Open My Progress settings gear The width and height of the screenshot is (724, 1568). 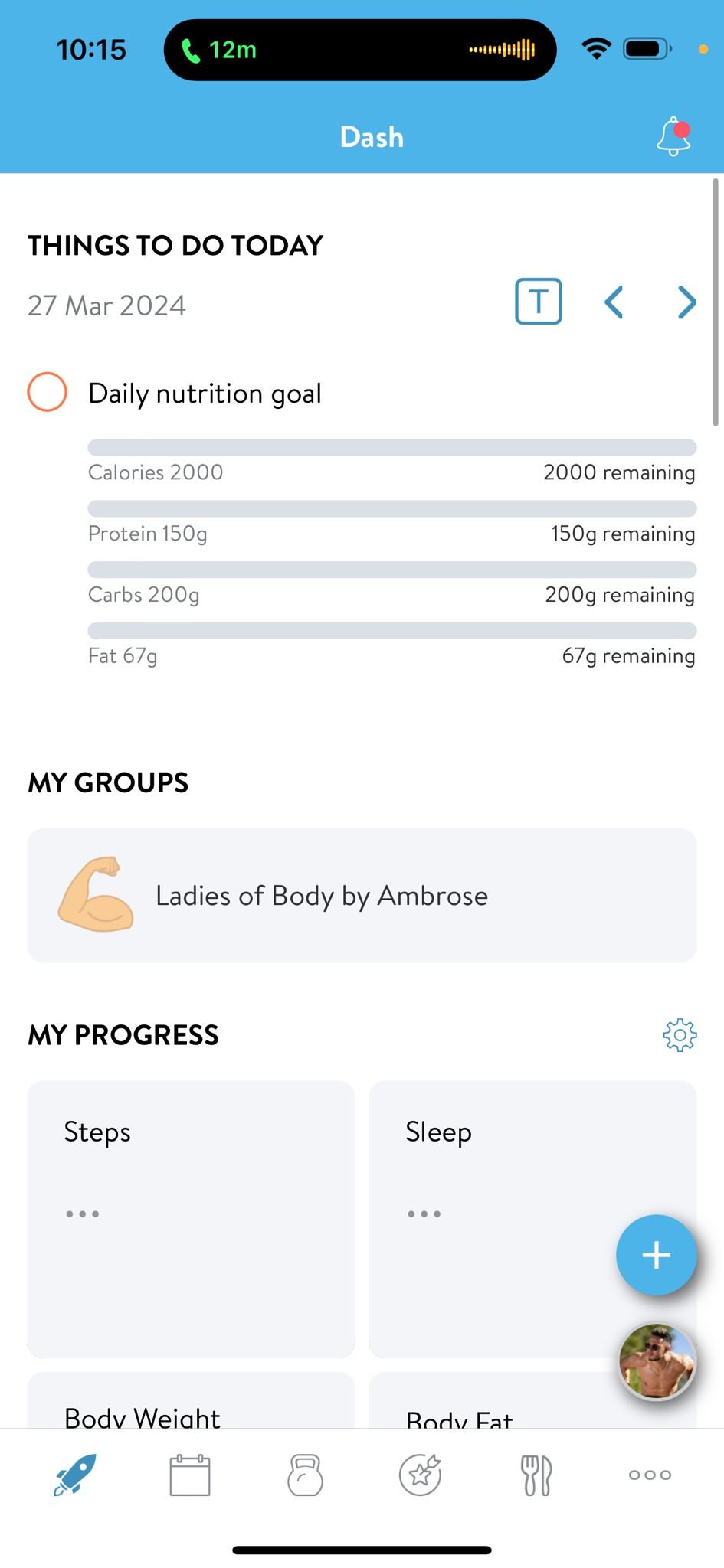pyautogui.click(x=680, y=1035)
